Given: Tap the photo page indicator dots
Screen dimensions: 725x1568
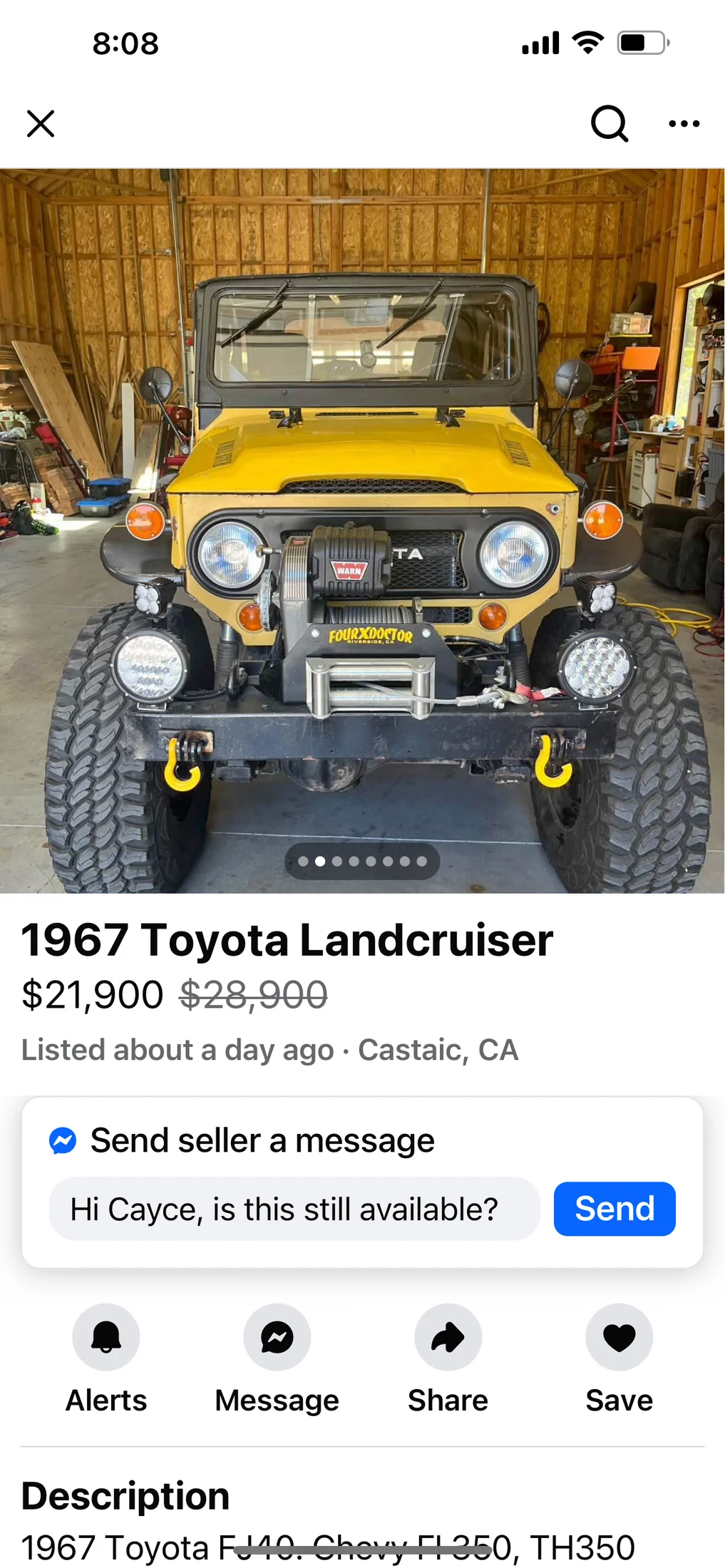Looking at the screenshot, I should click(x=362, y=862).
